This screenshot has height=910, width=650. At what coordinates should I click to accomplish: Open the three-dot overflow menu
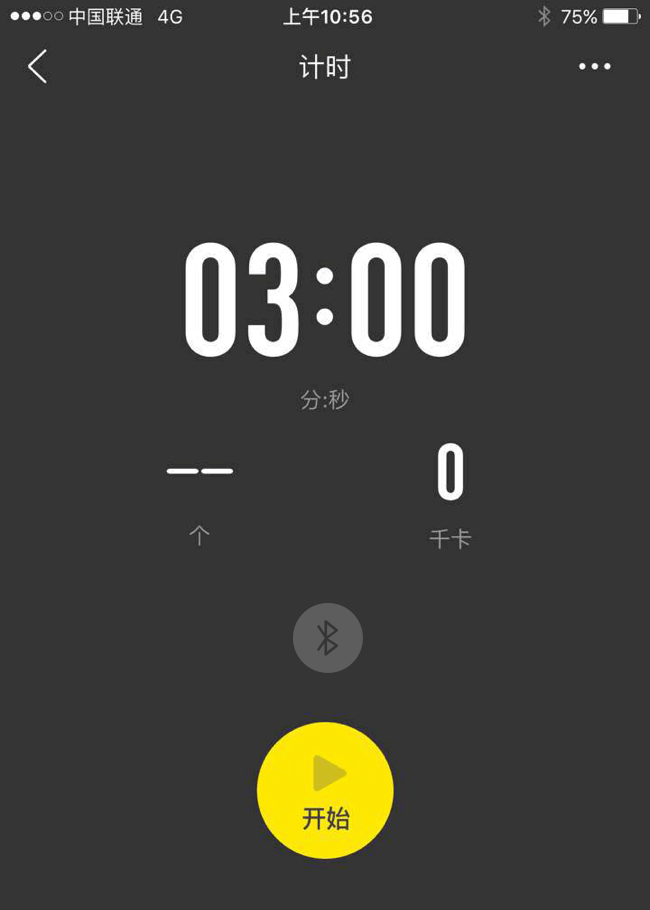(x=594, y=67)
